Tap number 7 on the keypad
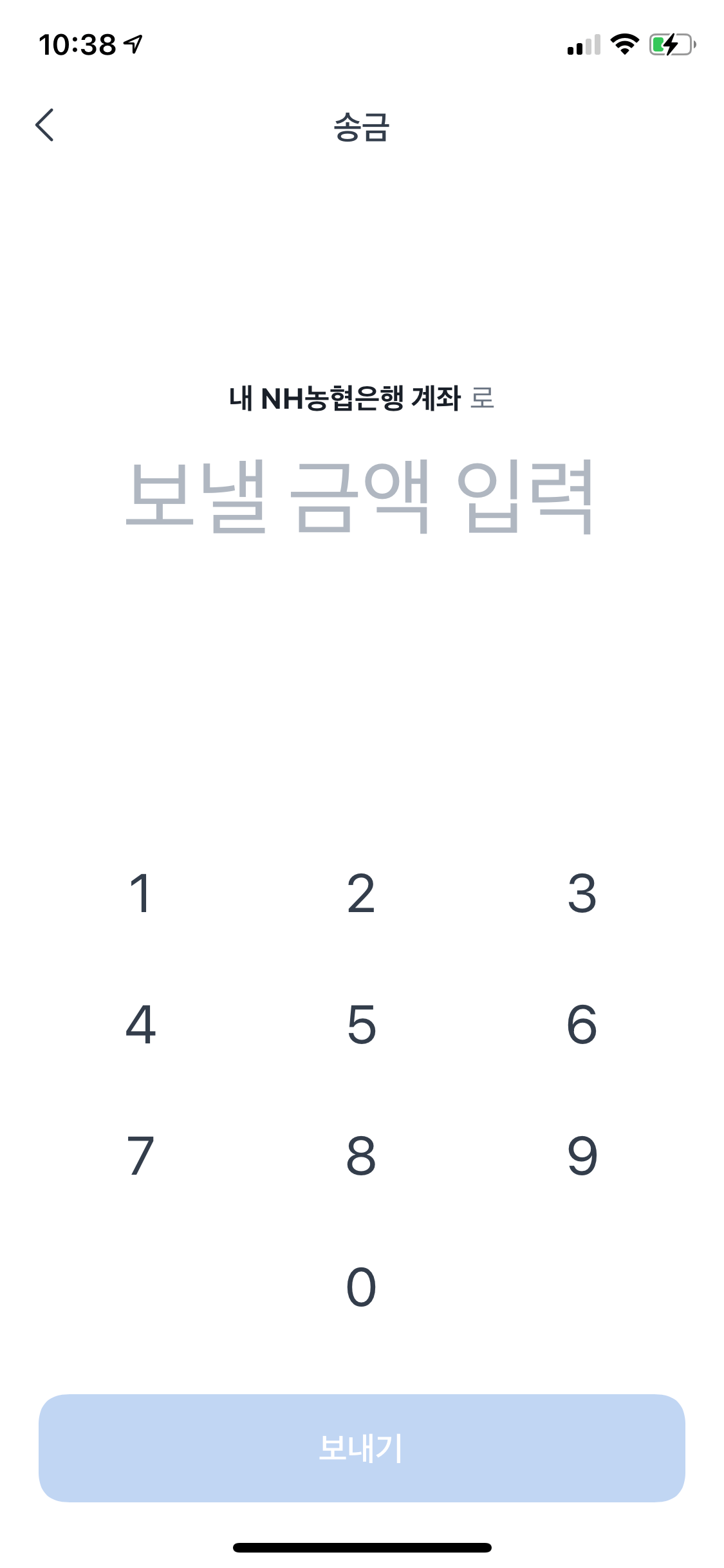The width and height of the screenshot is (724, 1568). click(x=140, y=1155)
